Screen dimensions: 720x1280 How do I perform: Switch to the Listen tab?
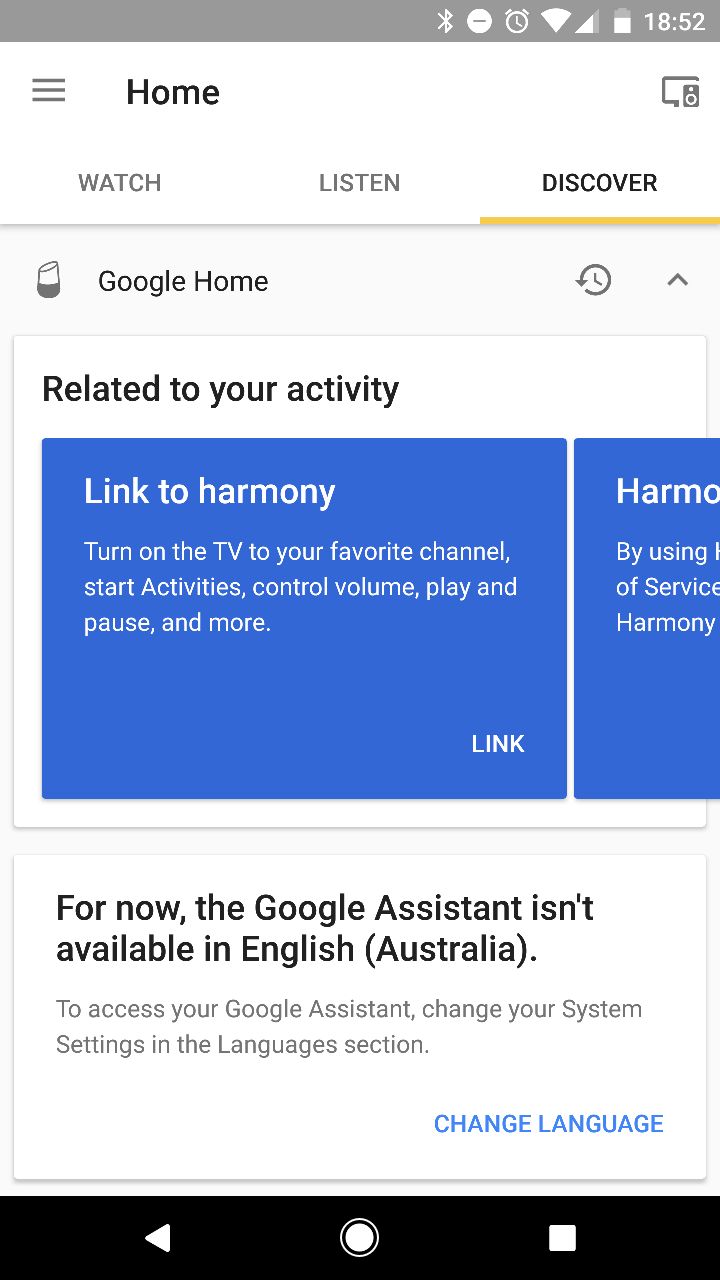pyautogui.click(x=360, y=183)
